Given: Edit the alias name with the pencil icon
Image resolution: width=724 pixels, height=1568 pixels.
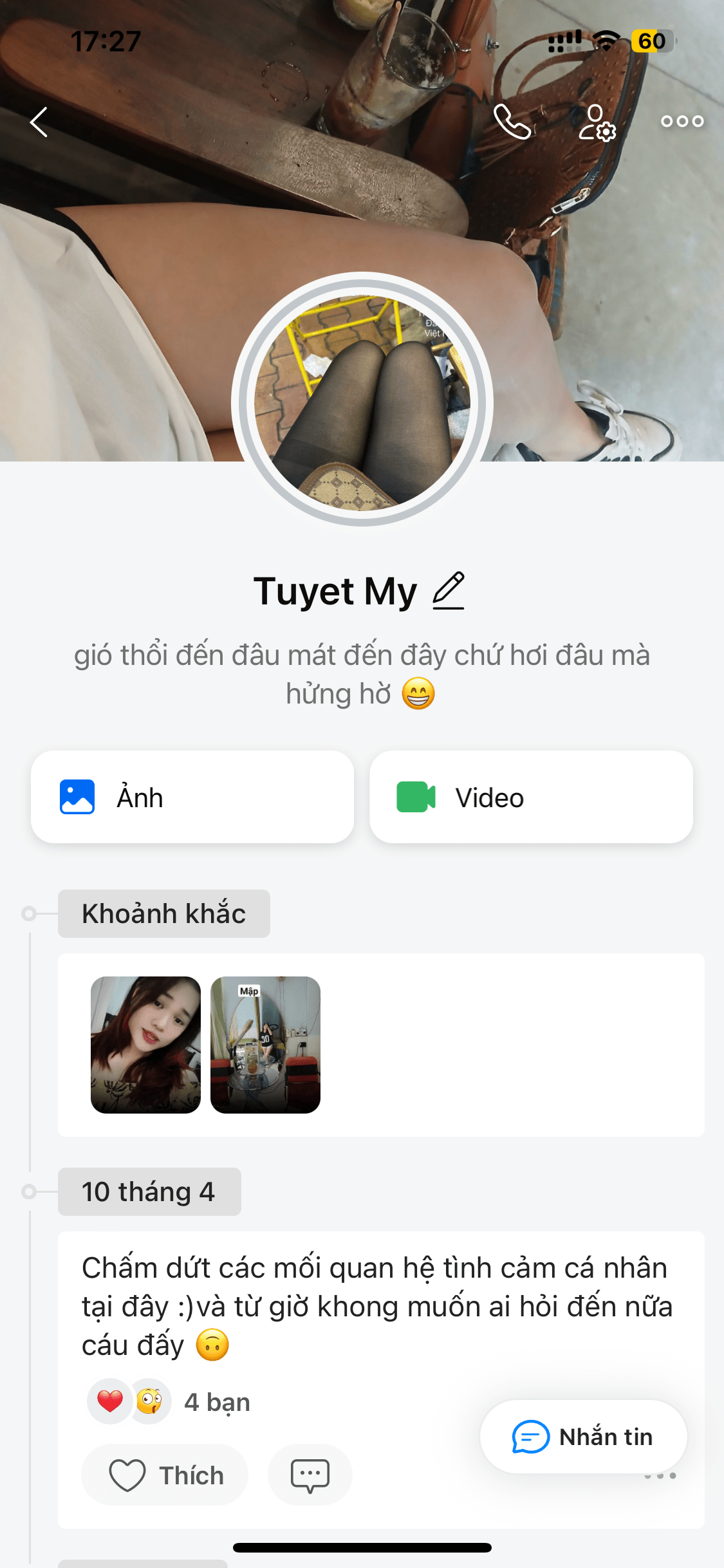Looking at the screenshot, I should pyautogui.click(x=449, y=591).
